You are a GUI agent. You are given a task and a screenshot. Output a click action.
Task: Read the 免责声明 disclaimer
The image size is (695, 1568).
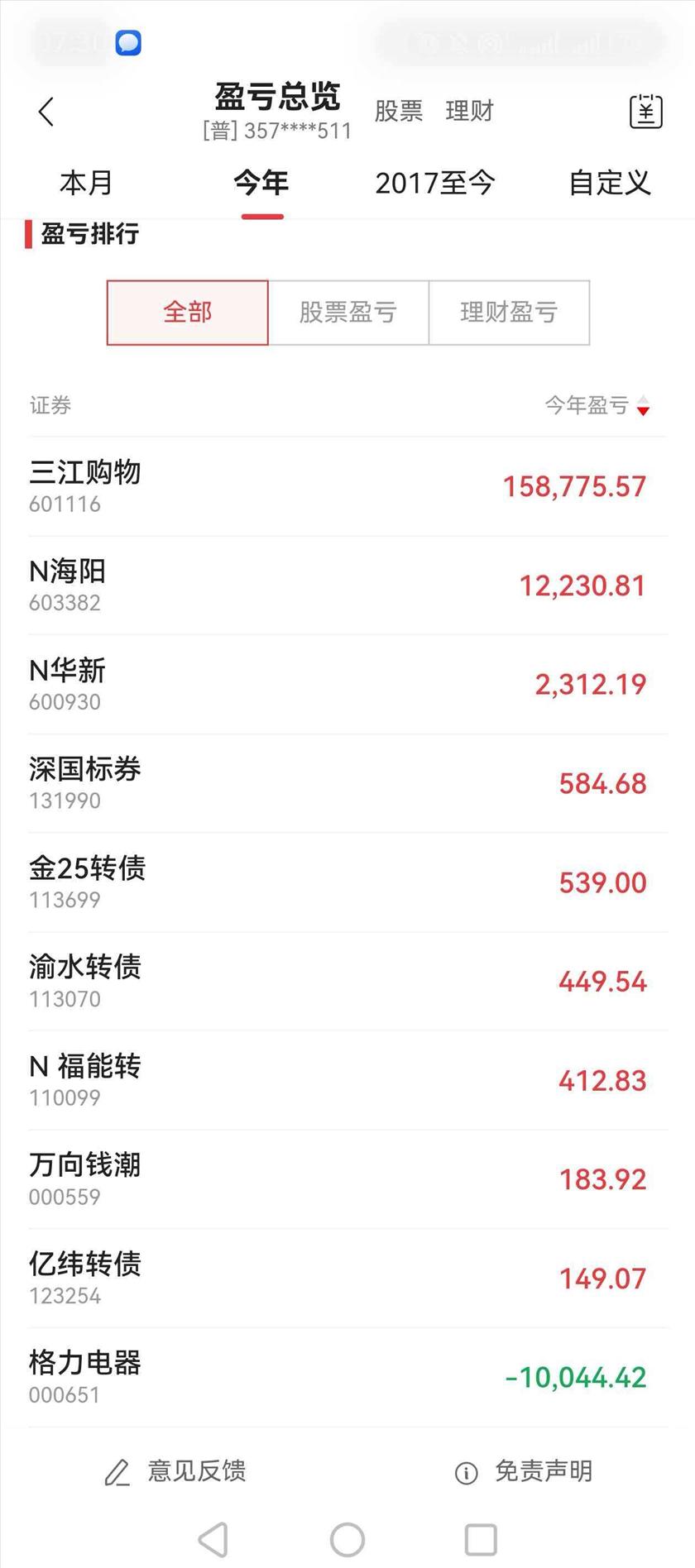(524, 1471)
